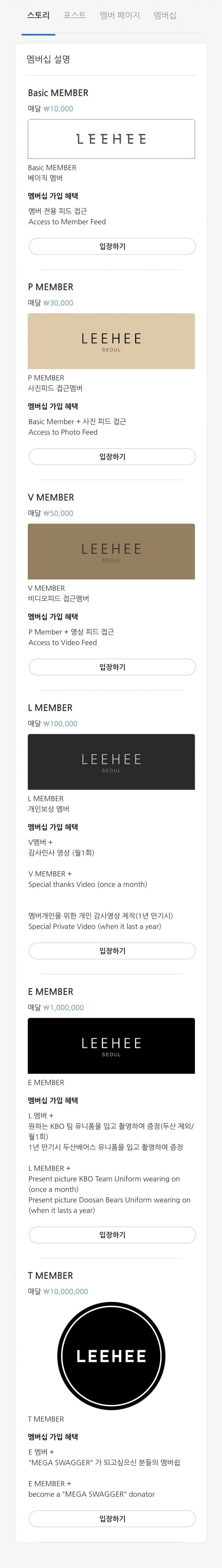This screenshot has height=1568, width=222.
Task: Tap 입장하기 under V MEMBER
Action: [112, 667]
